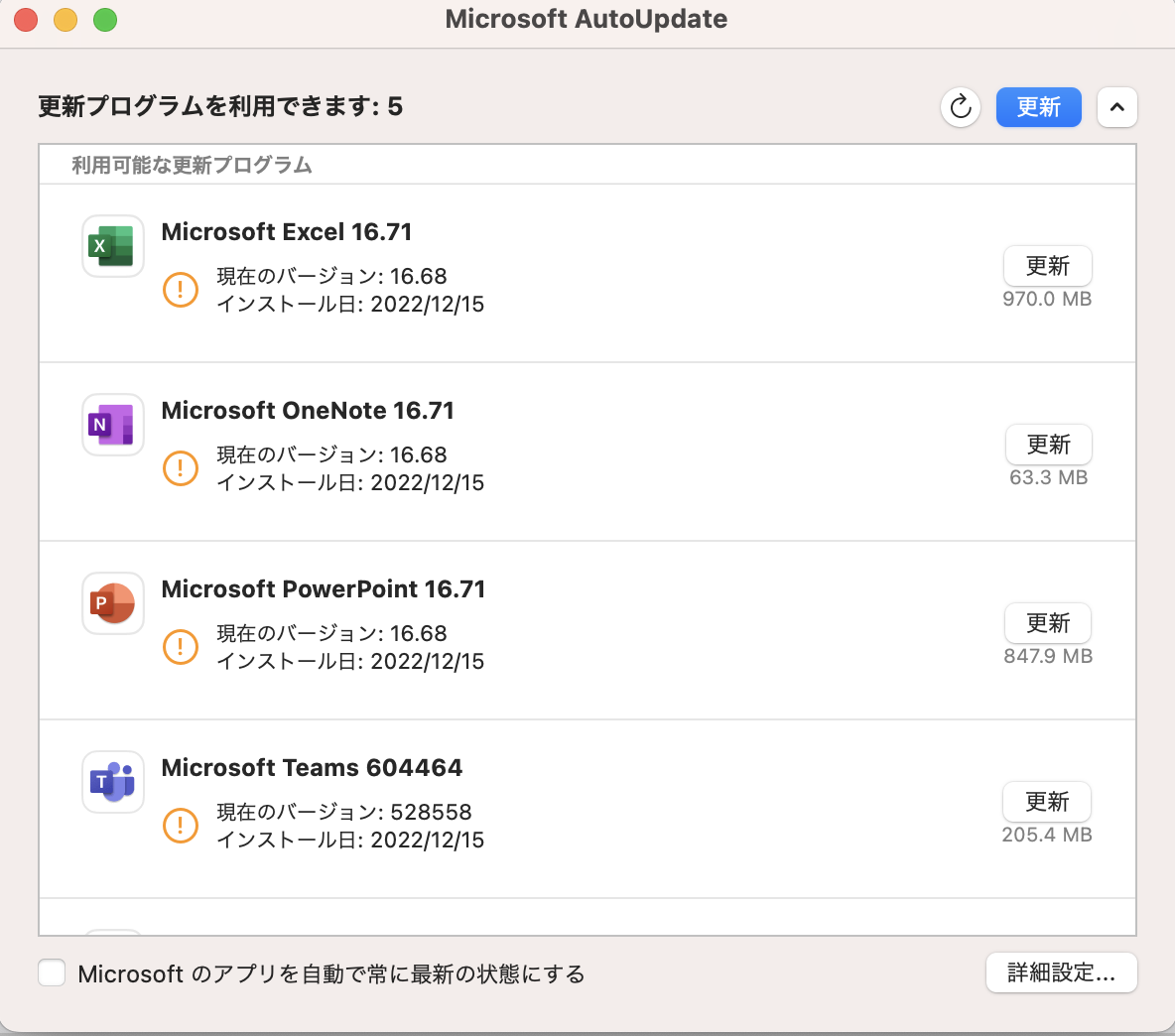
Task: Enable the automatic app updates checkbox
Action: (52, 973)
